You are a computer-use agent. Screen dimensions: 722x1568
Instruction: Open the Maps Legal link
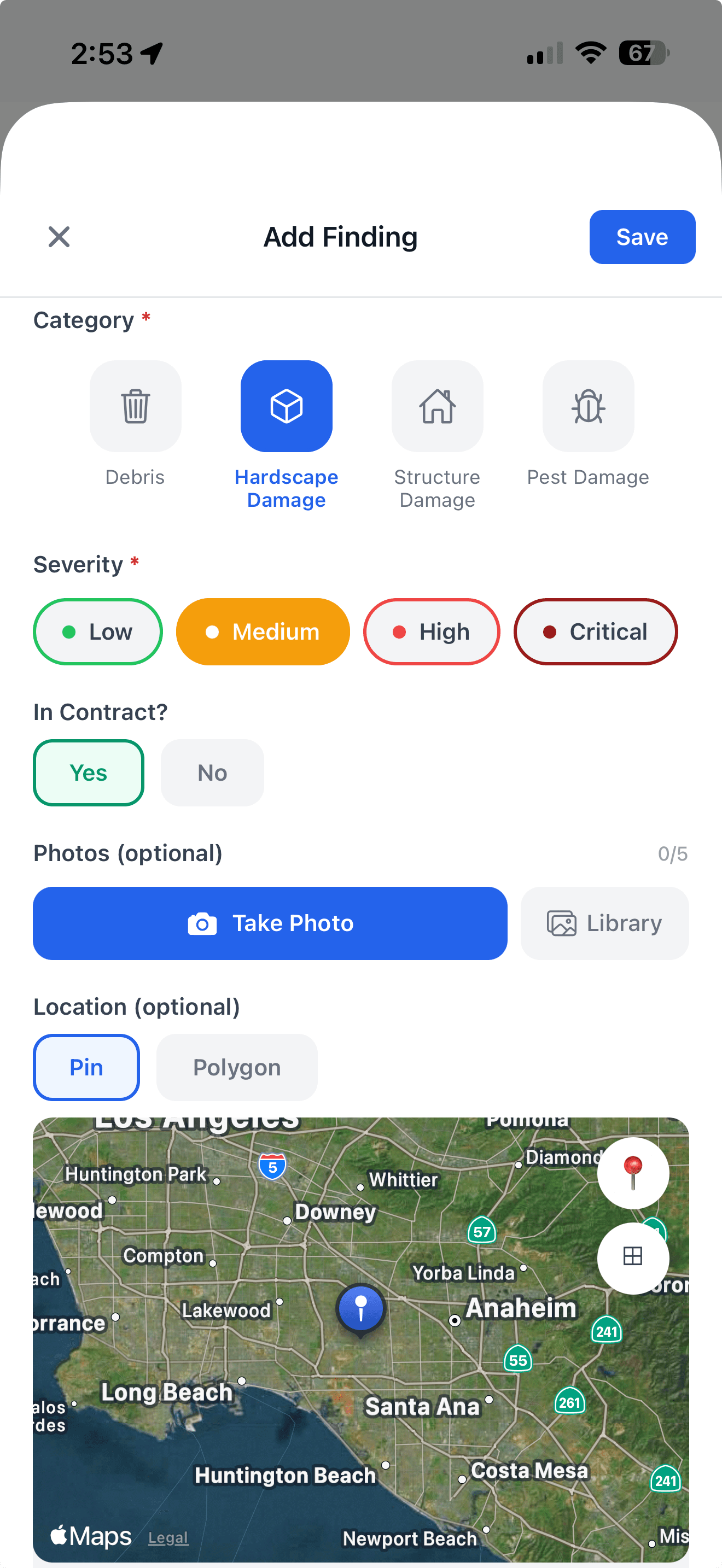pos(167,1536)
